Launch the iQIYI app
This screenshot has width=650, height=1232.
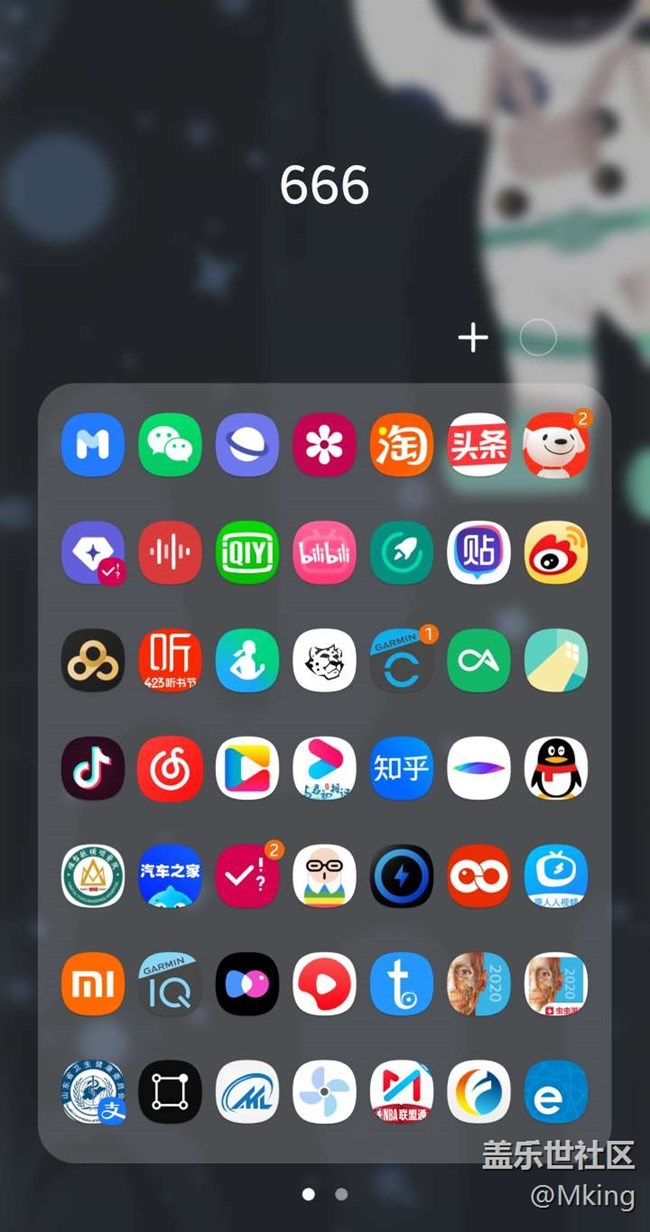click(247, 552)
